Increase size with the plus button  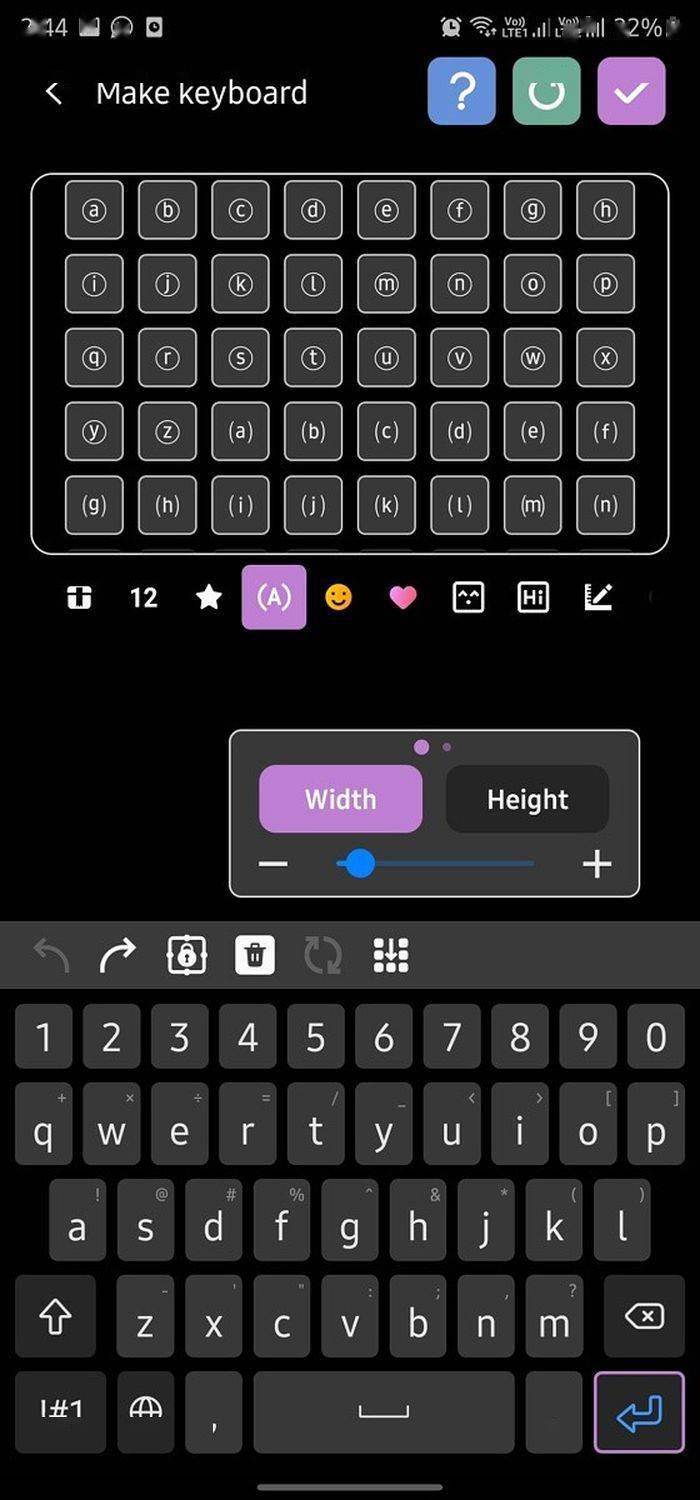click(x=597, y=864)
